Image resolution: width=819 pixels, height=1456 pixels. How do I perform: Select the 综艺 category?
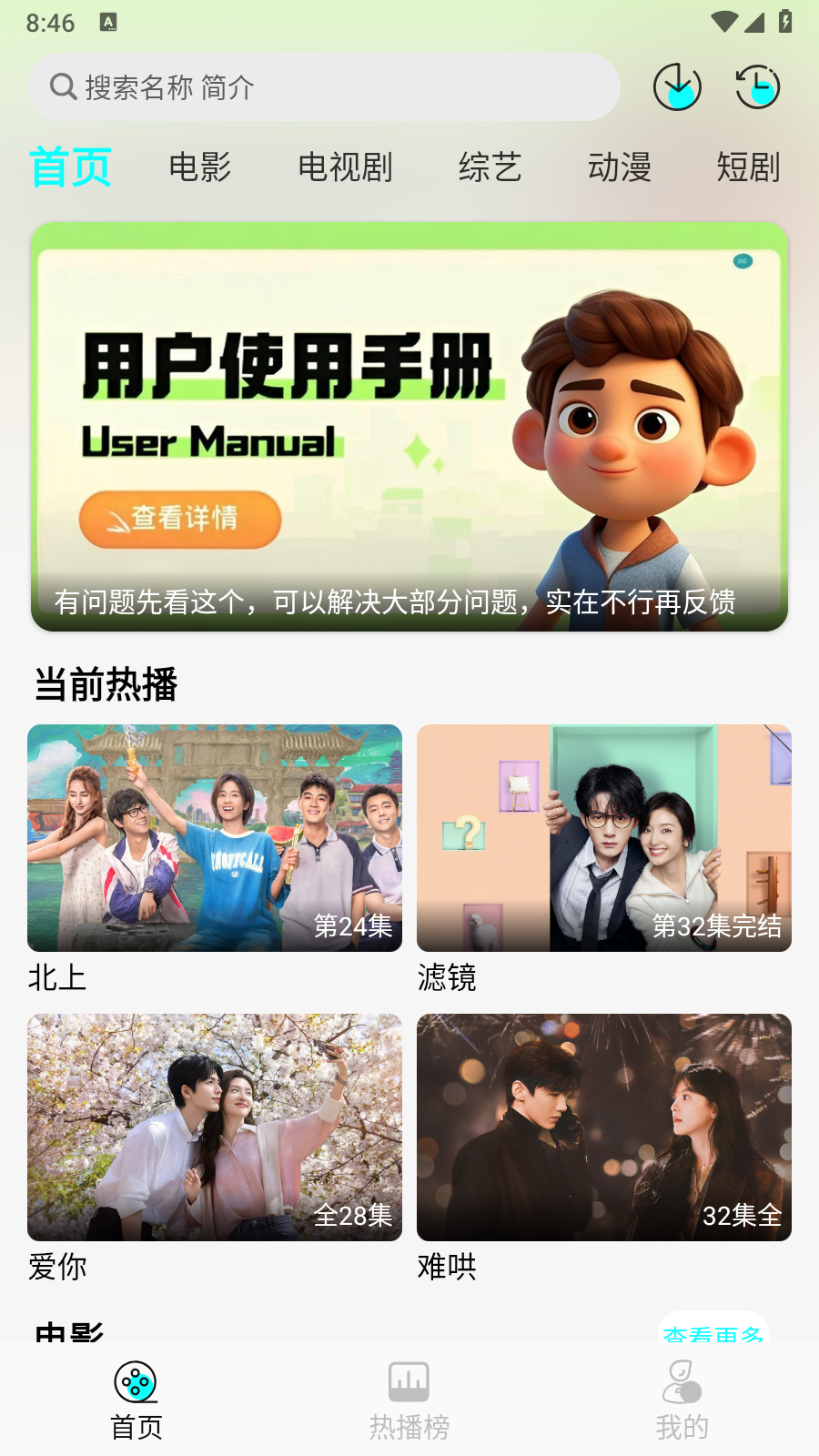coord(490,167)
